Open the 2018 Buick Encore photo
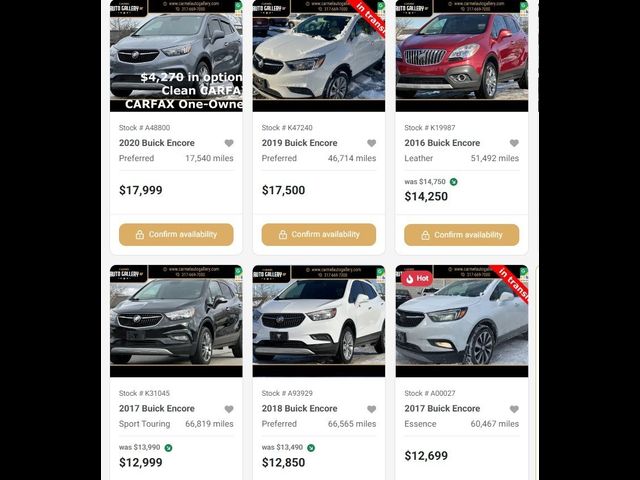The height and width of the screenshot is (480, 640). (319, 320)
